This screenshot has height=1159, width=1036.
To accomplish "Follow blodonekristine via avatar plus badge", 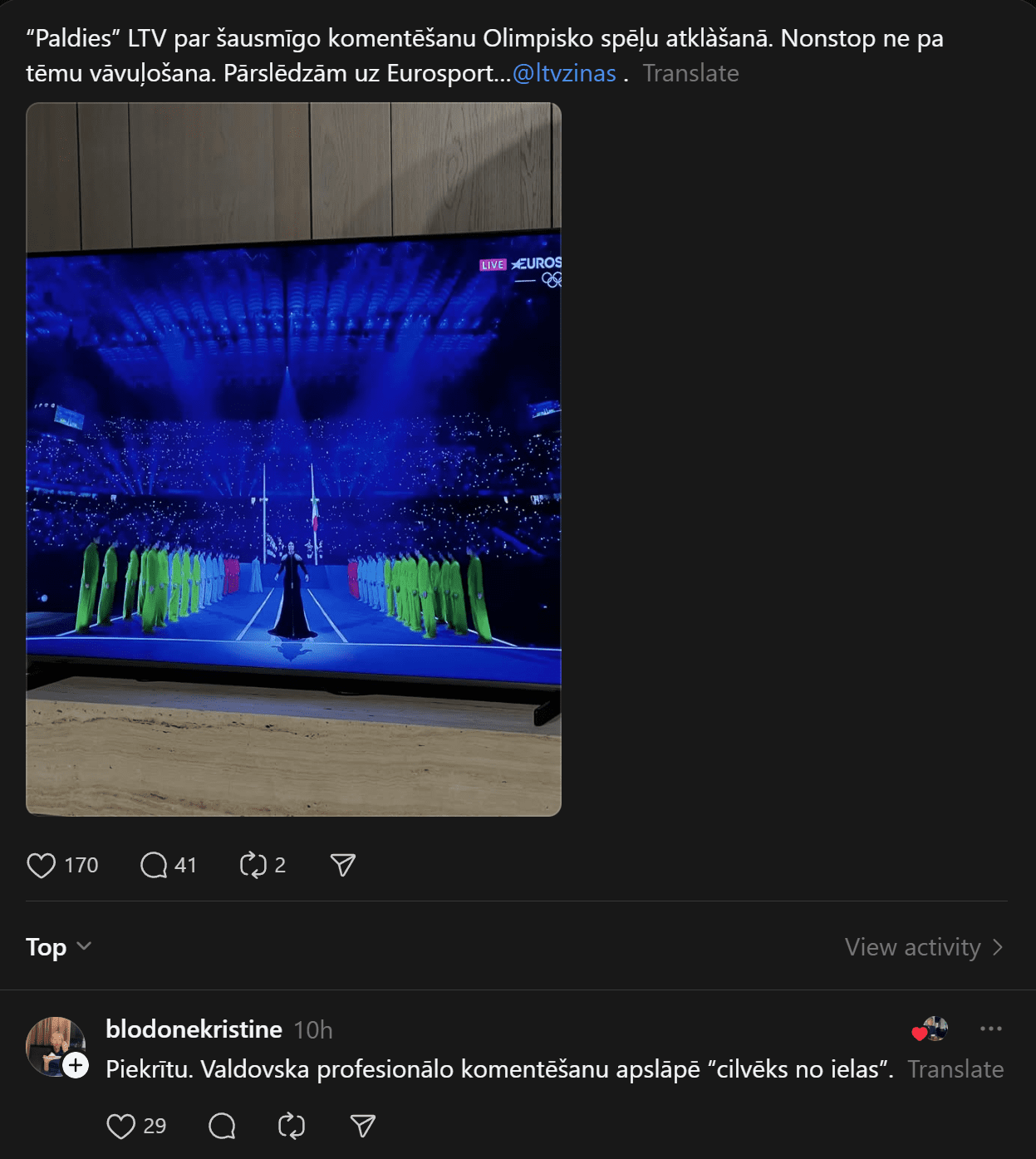I will click(x=76, y=1065).
